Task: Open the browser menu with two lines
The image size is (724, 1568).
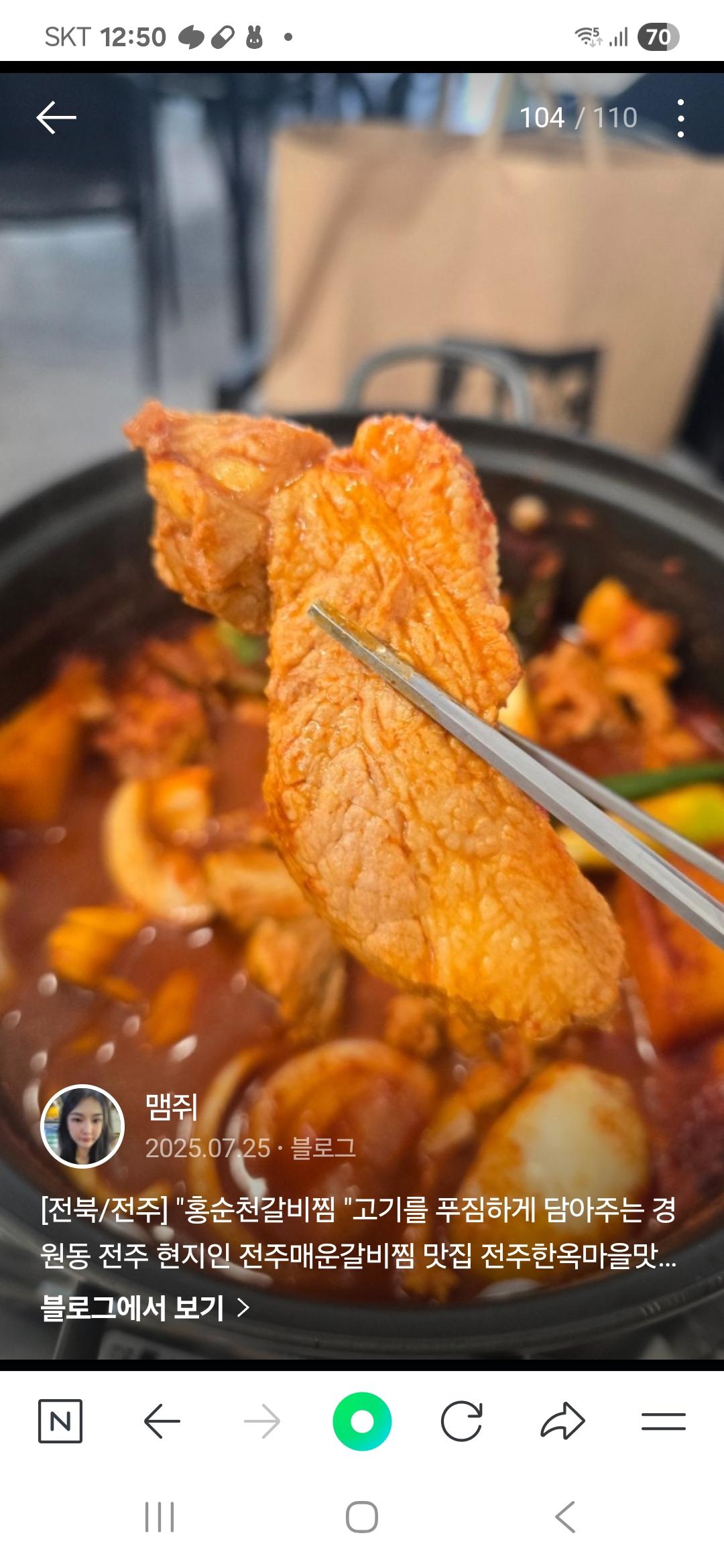Action: coord(663,1421)
